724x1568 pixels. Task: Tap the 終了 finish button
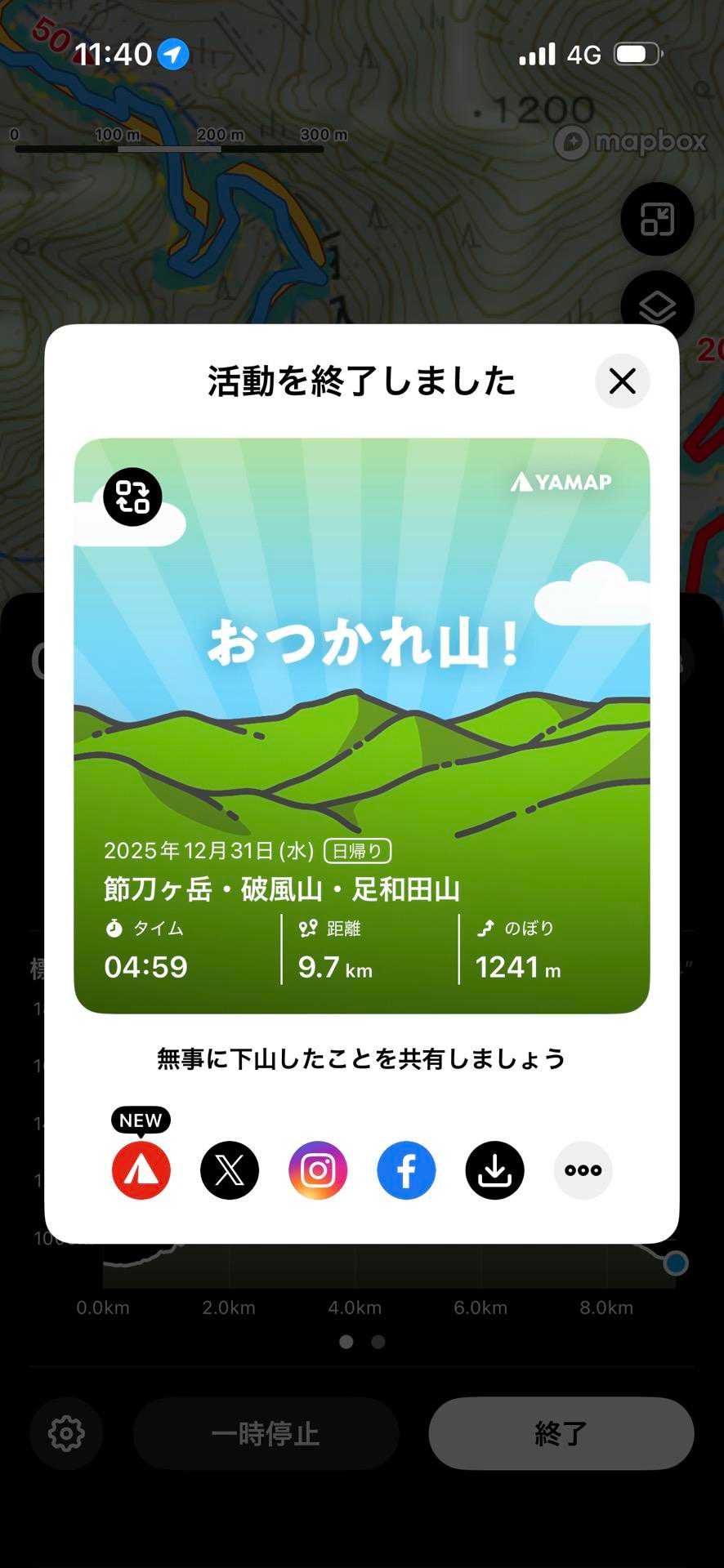tap(561, 1433)
